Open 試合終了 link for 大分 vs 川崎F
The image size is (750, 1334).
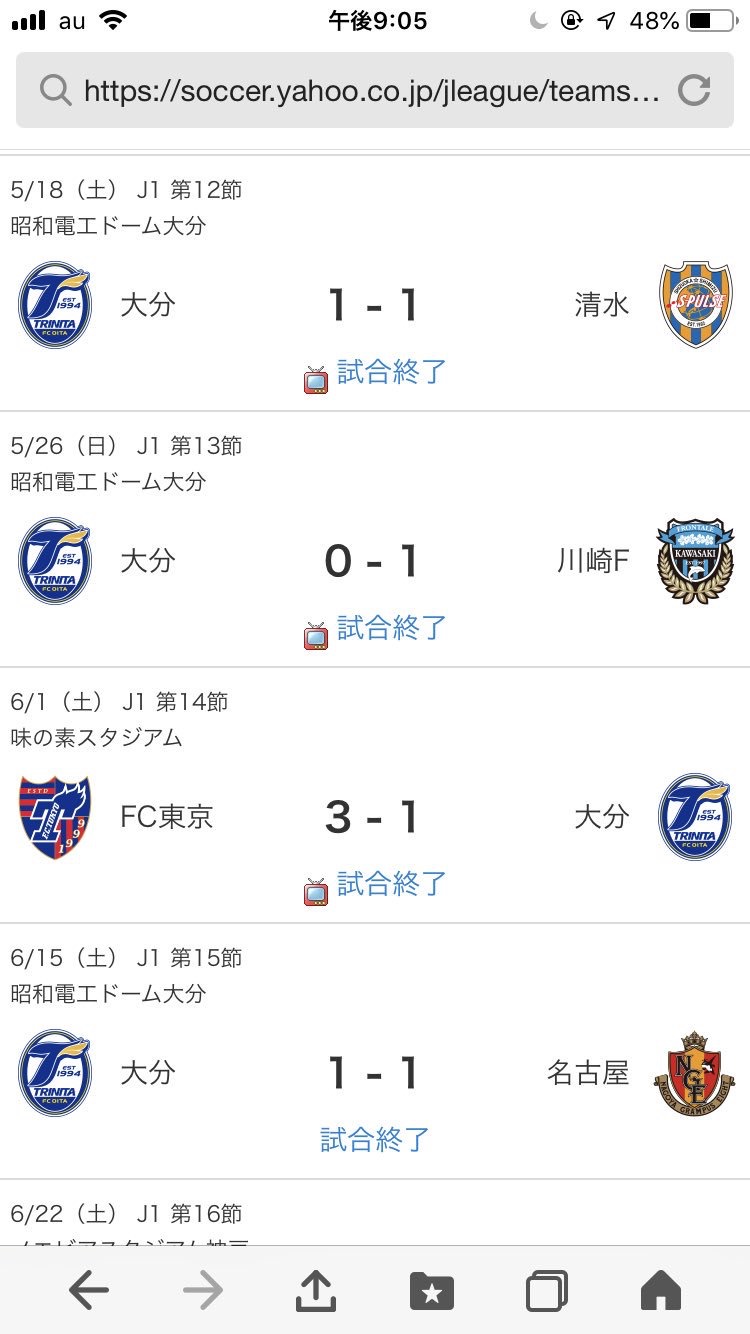pos(391,628)
